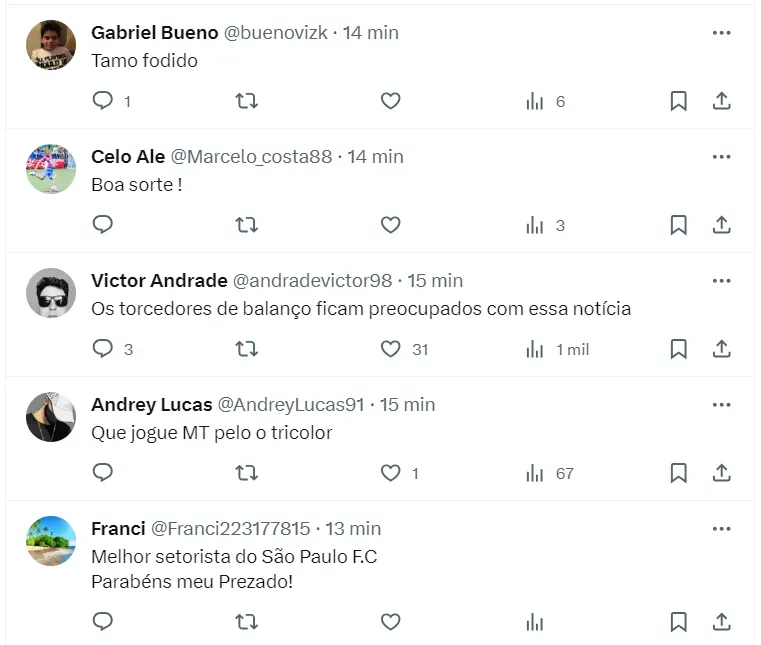Image resolution: width=761 pixels, height=645 pixels.
Task: Open overflow menu on Gabriel Bueno's tweet
Action: [x=721, y=33]
